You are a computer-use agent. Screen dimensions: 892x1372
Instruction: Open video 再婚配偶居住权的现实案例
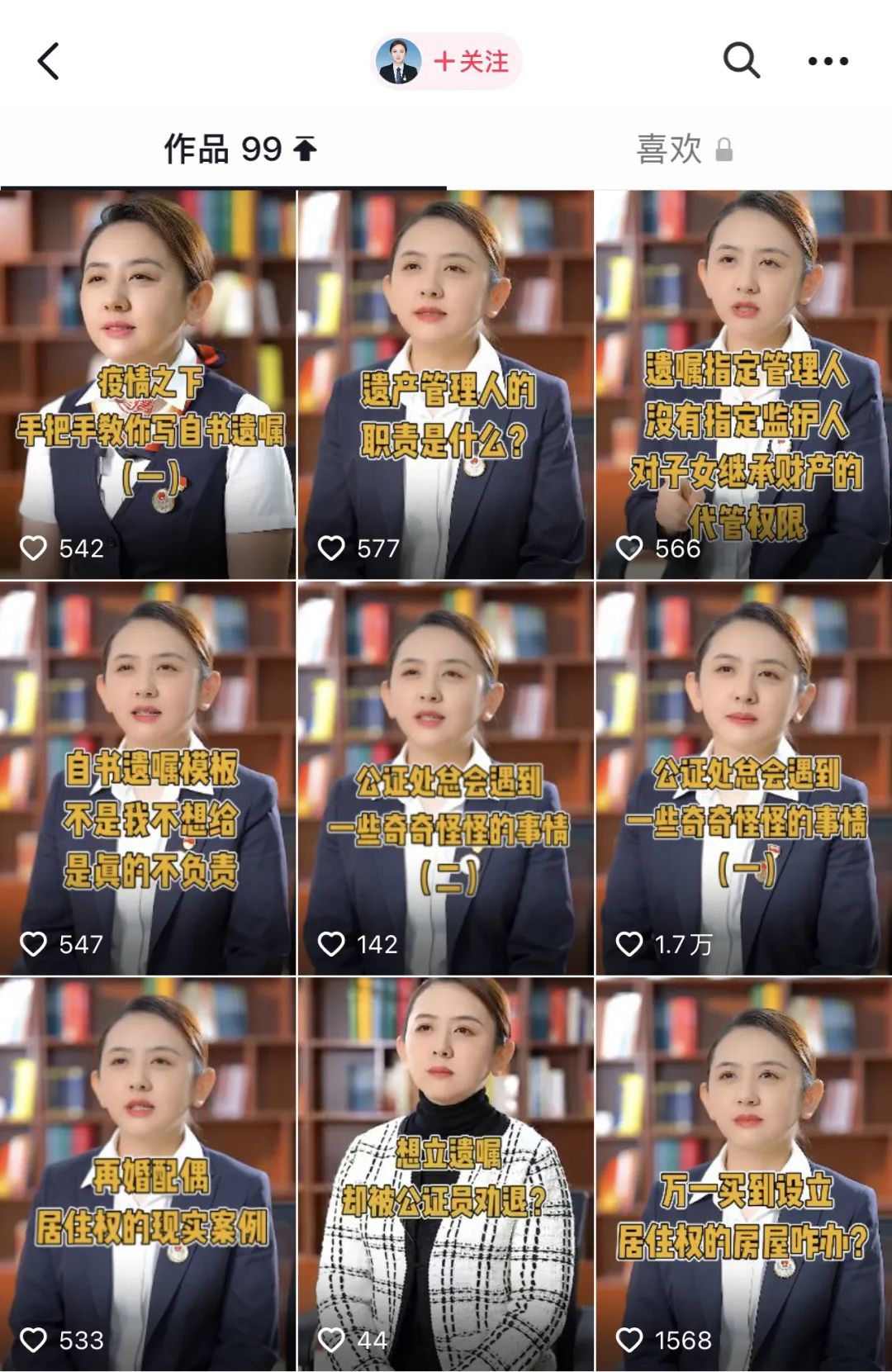pos(148,1173)
